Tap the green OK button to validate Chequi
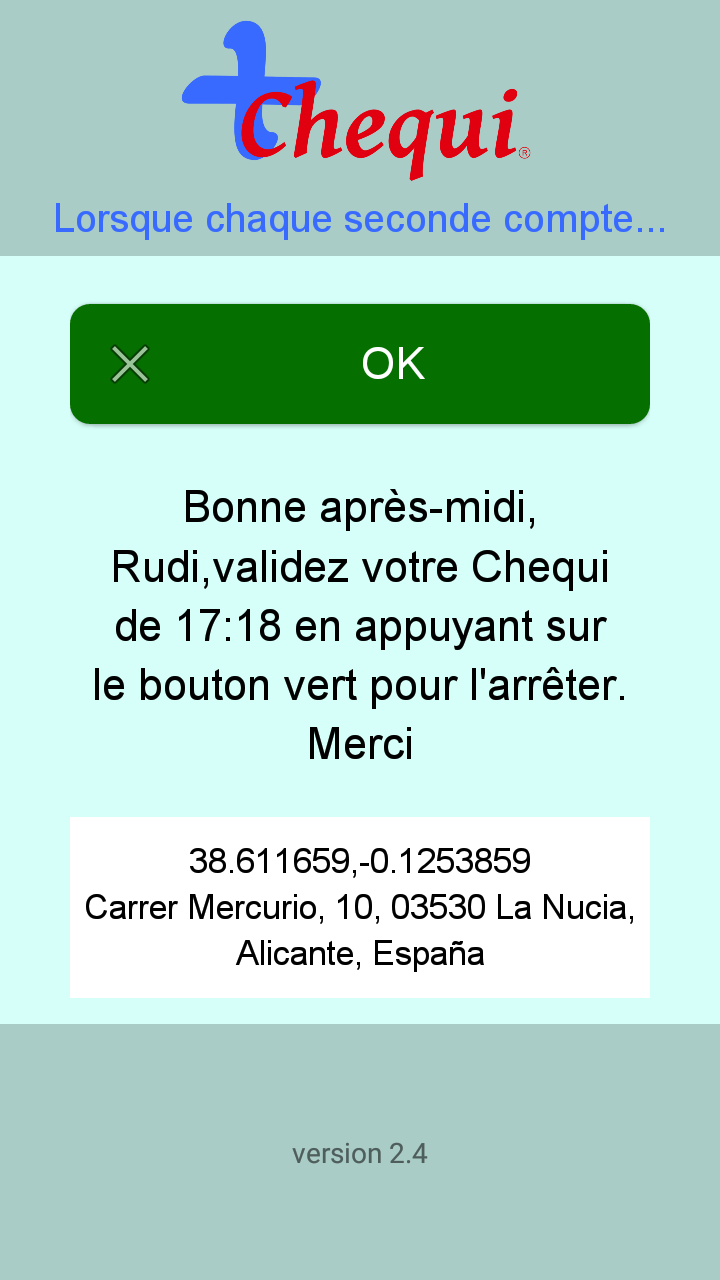 coord(360,364)
